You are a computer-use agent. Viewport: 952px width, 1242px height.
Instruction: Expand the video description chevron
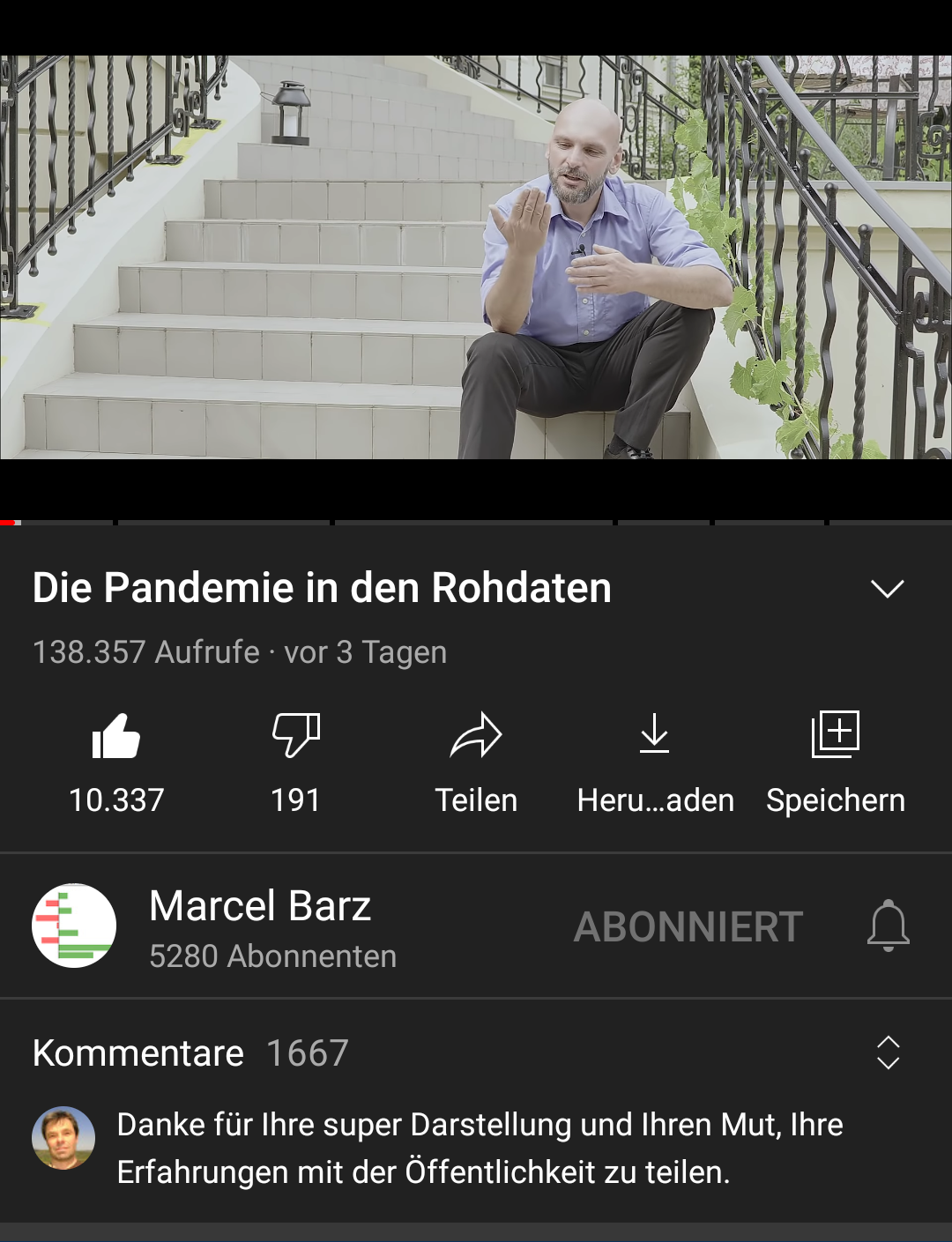887,589
